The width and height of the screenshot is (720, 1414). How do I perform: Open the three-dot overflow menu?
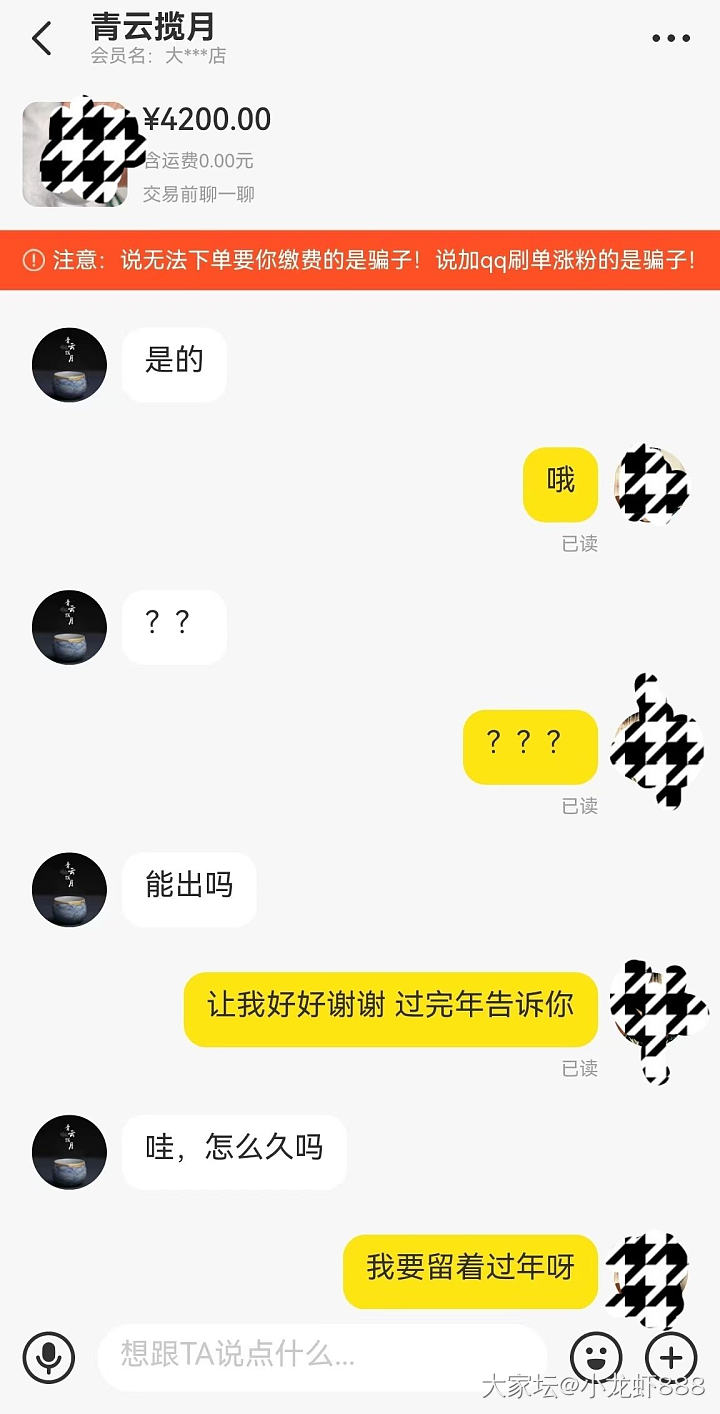pyautogui.click(x=670, y=39)
